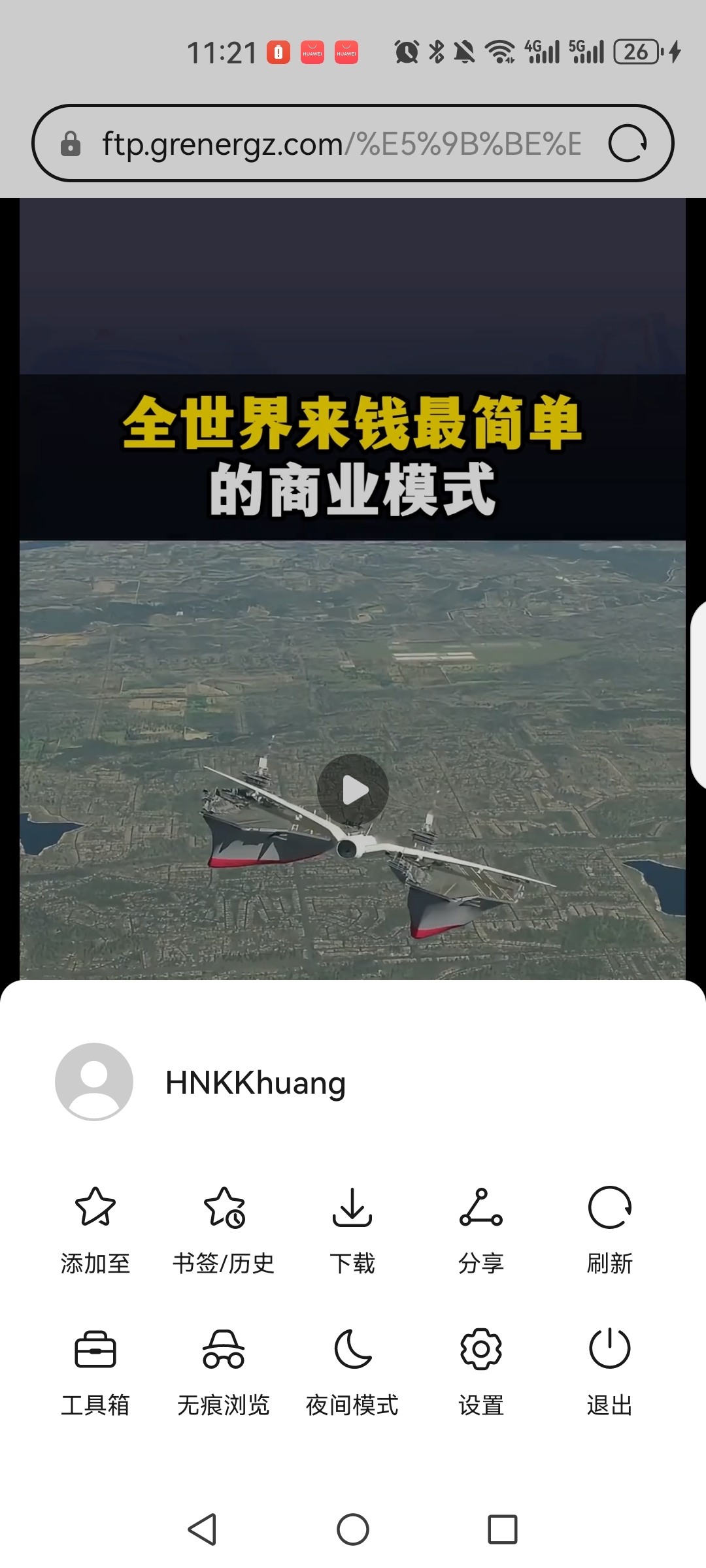Open 书签/历史 bookmarks and history
The image size is (706, 1568).
(224, 1230)
